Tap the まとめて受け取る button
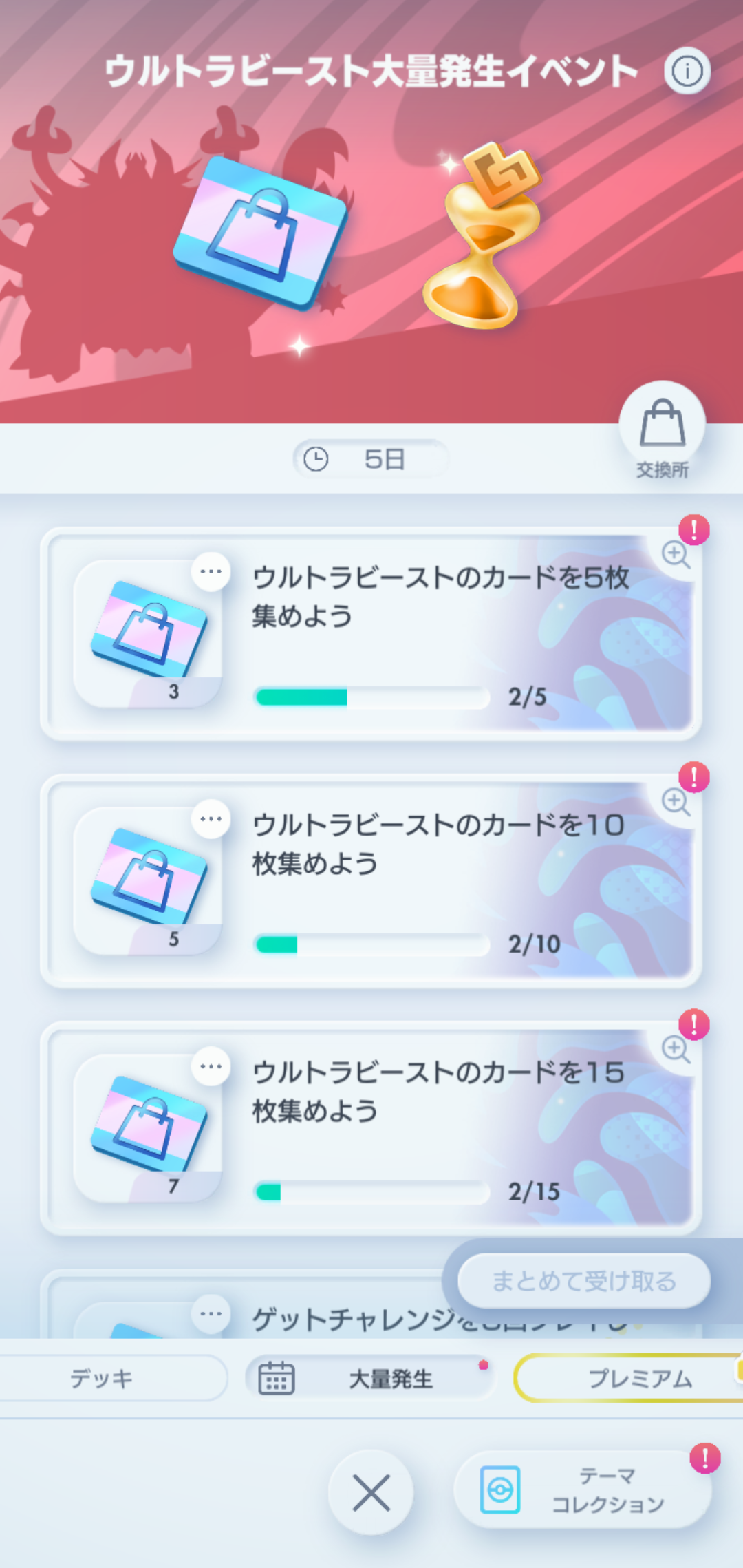The height and width of the screenshot is (1568, 743). (x=583, y=1281)
